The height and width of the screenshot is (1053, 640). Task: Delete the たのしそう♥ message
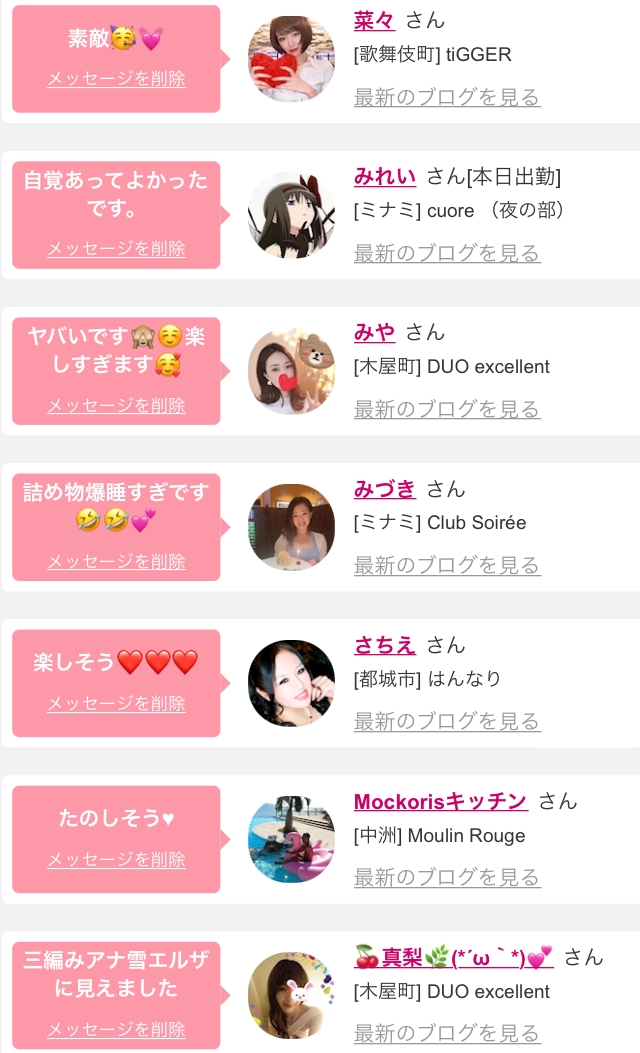tap(116, 859)
